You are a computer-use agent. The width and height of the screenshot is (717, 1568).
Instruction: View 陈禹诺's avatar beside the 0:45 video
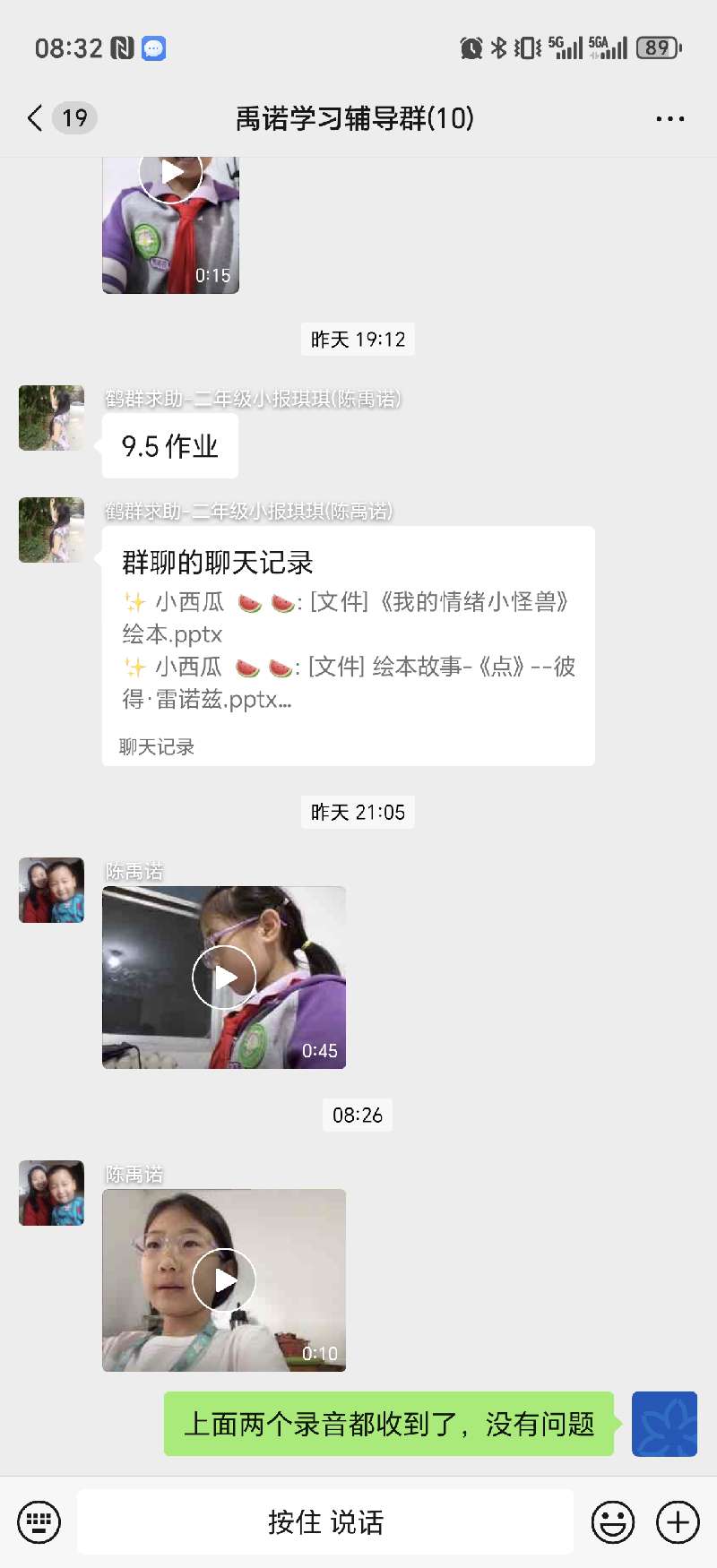(52, 891)
